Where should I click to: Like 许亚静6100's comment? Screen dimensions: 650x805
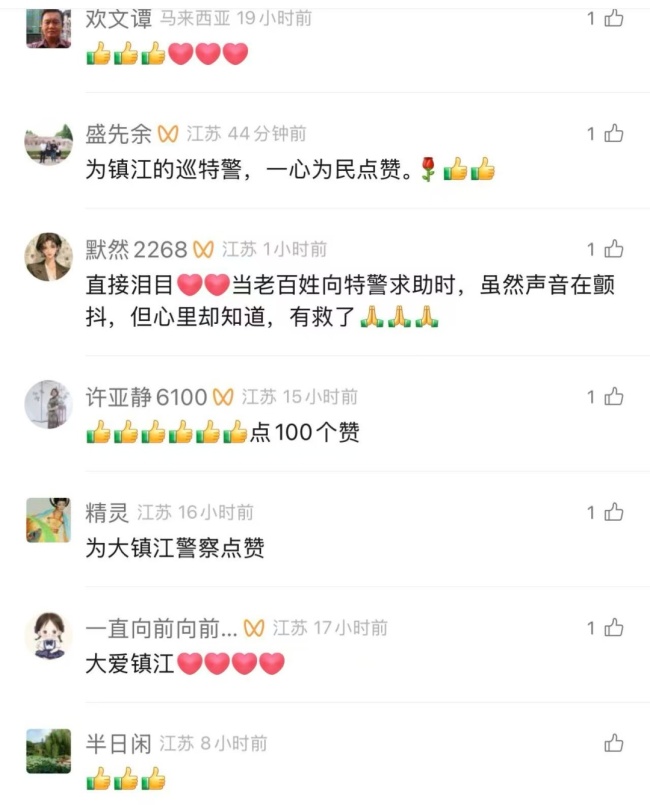pos(613,397)
